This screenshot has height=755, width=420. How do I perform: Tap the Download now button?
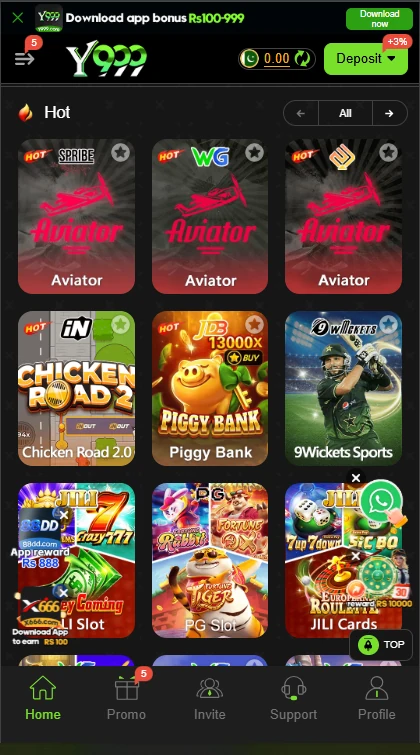coord(379,18)
